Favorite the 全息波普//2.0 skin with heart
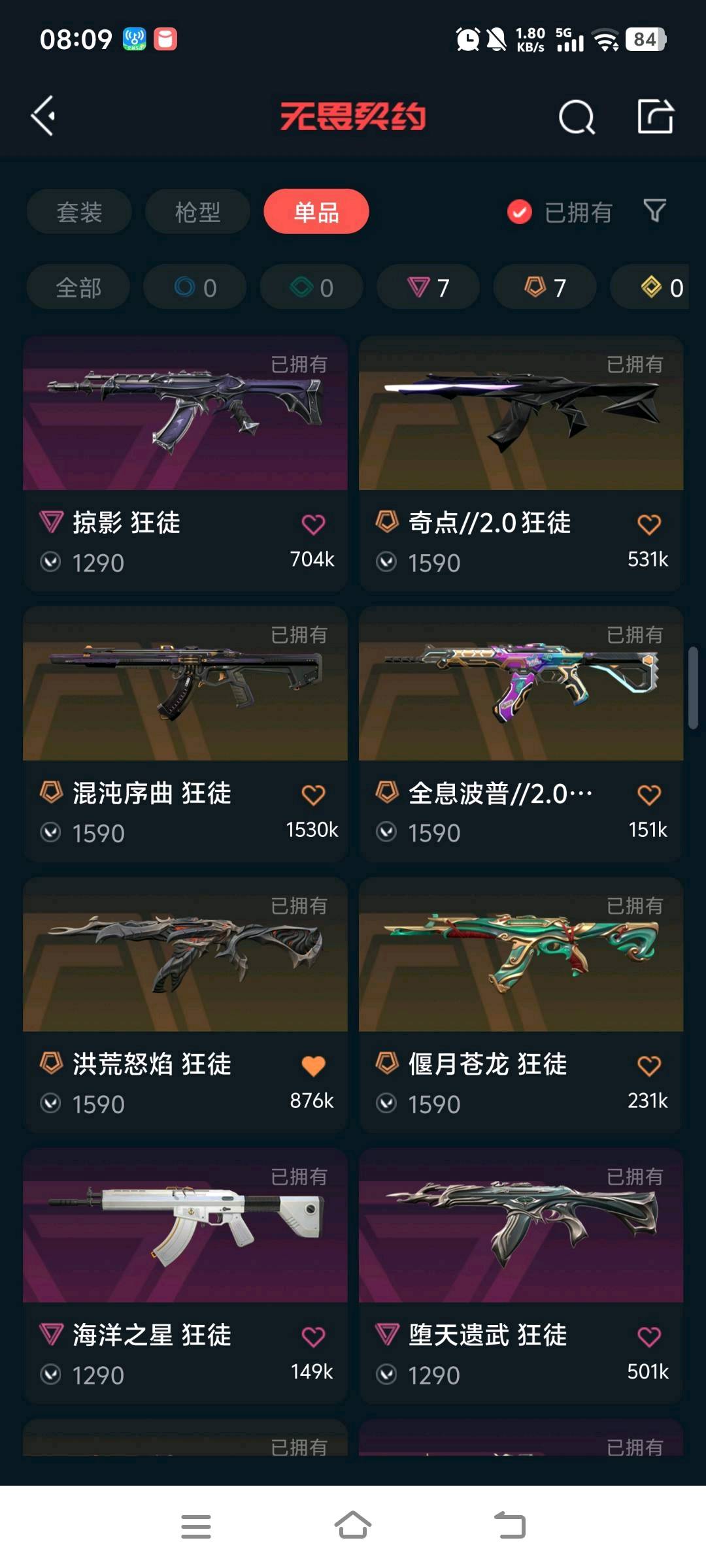 [x=648, y=794]
